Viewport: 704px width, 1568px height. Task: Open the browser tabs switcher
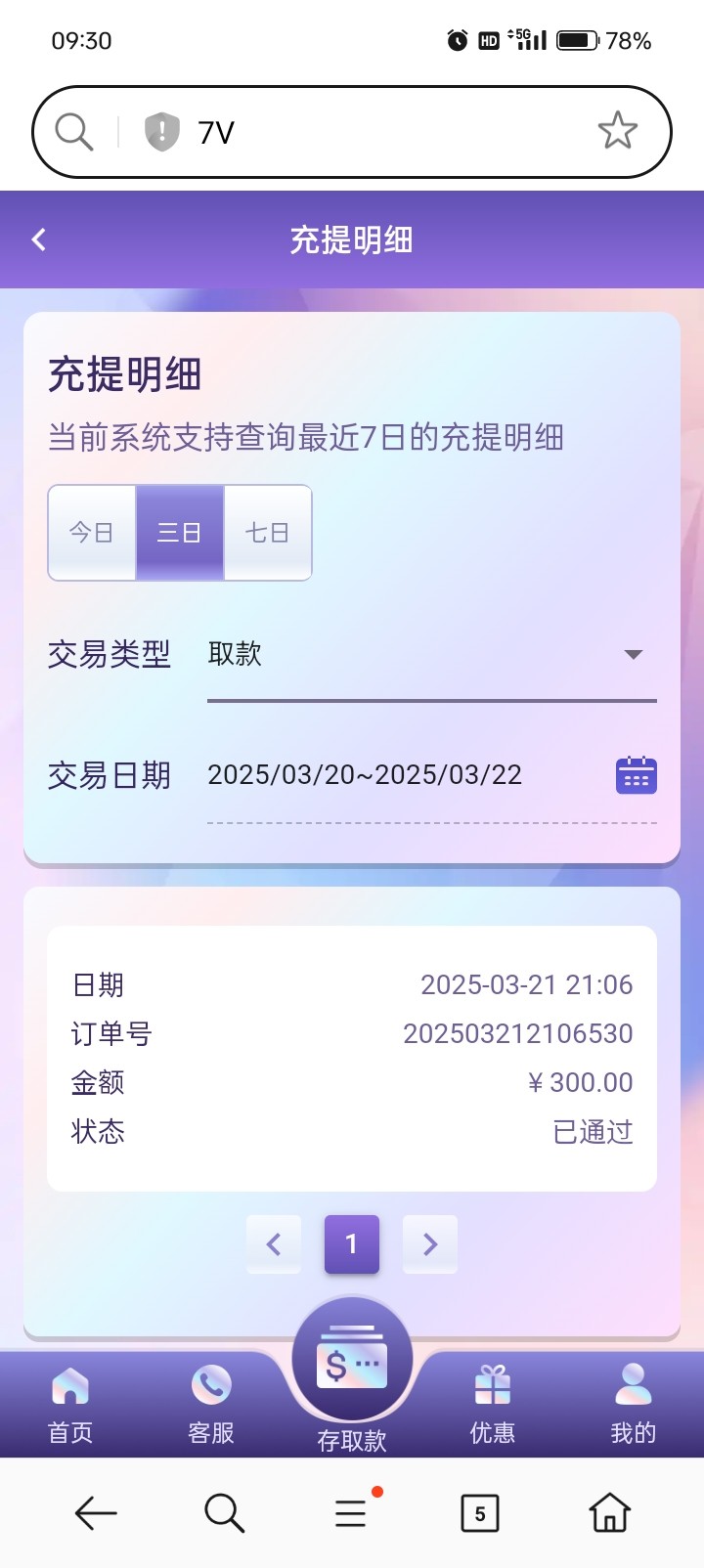pos(479,1513)
